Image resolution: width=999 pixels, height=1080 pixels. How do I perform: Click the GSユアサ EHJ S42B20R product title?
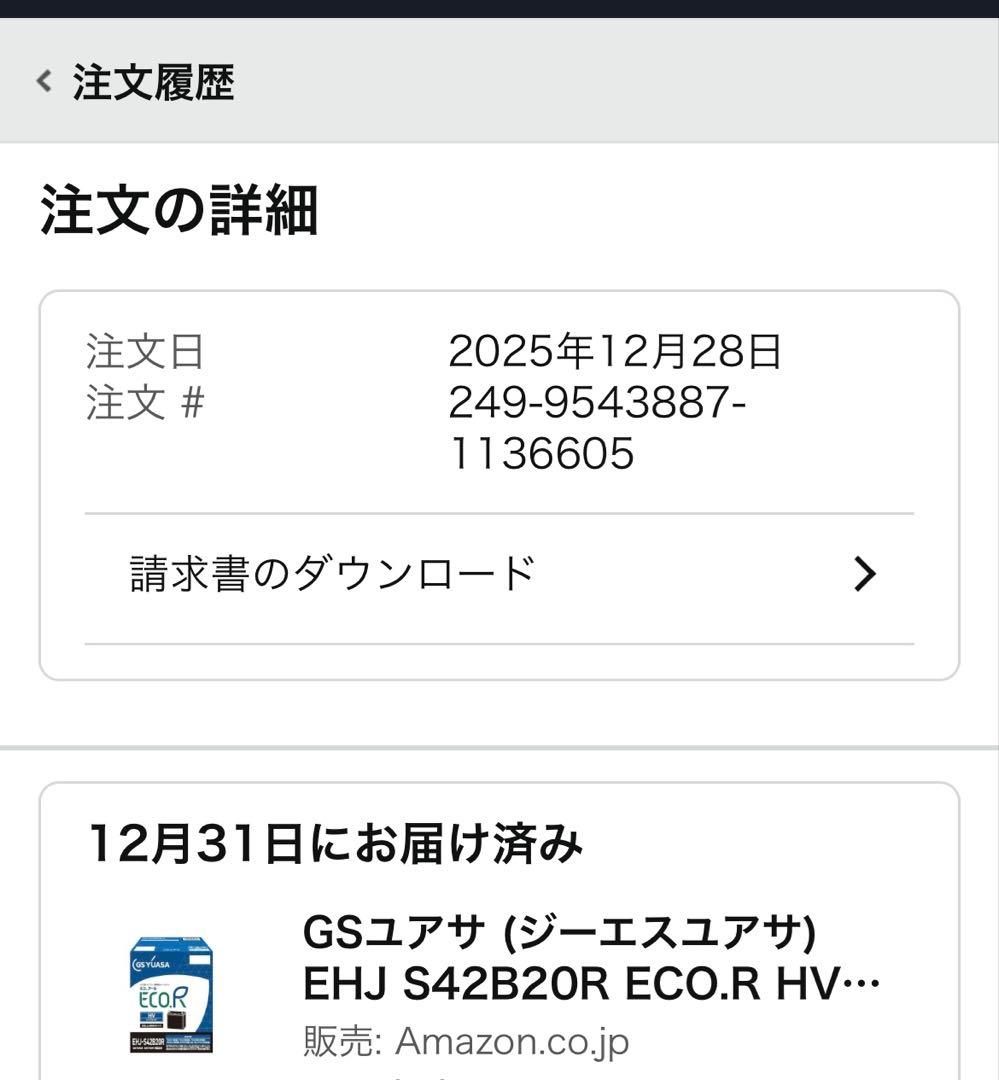click(x=590, y=960)
